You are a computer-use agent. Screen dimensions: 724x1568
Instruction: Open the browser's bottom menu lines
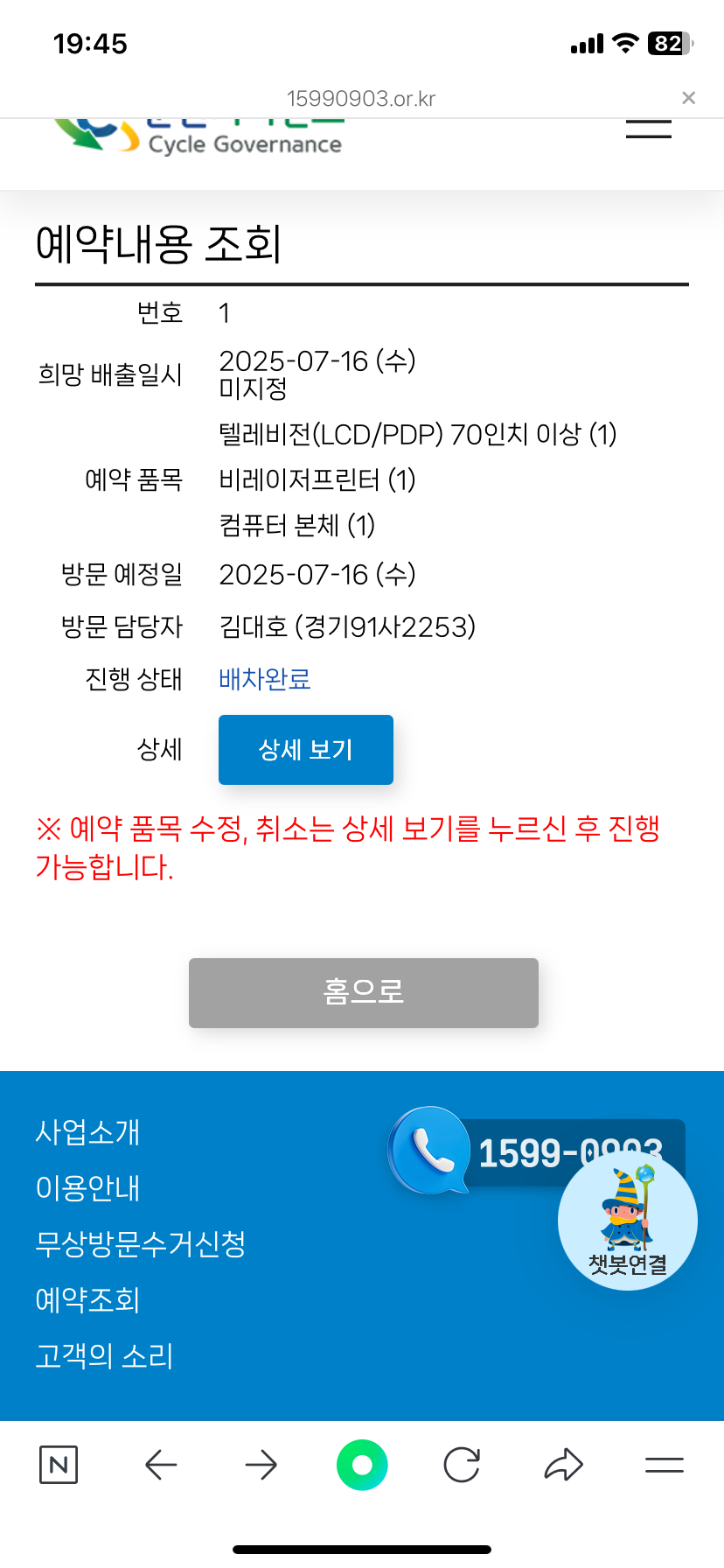click(665, 1465)
